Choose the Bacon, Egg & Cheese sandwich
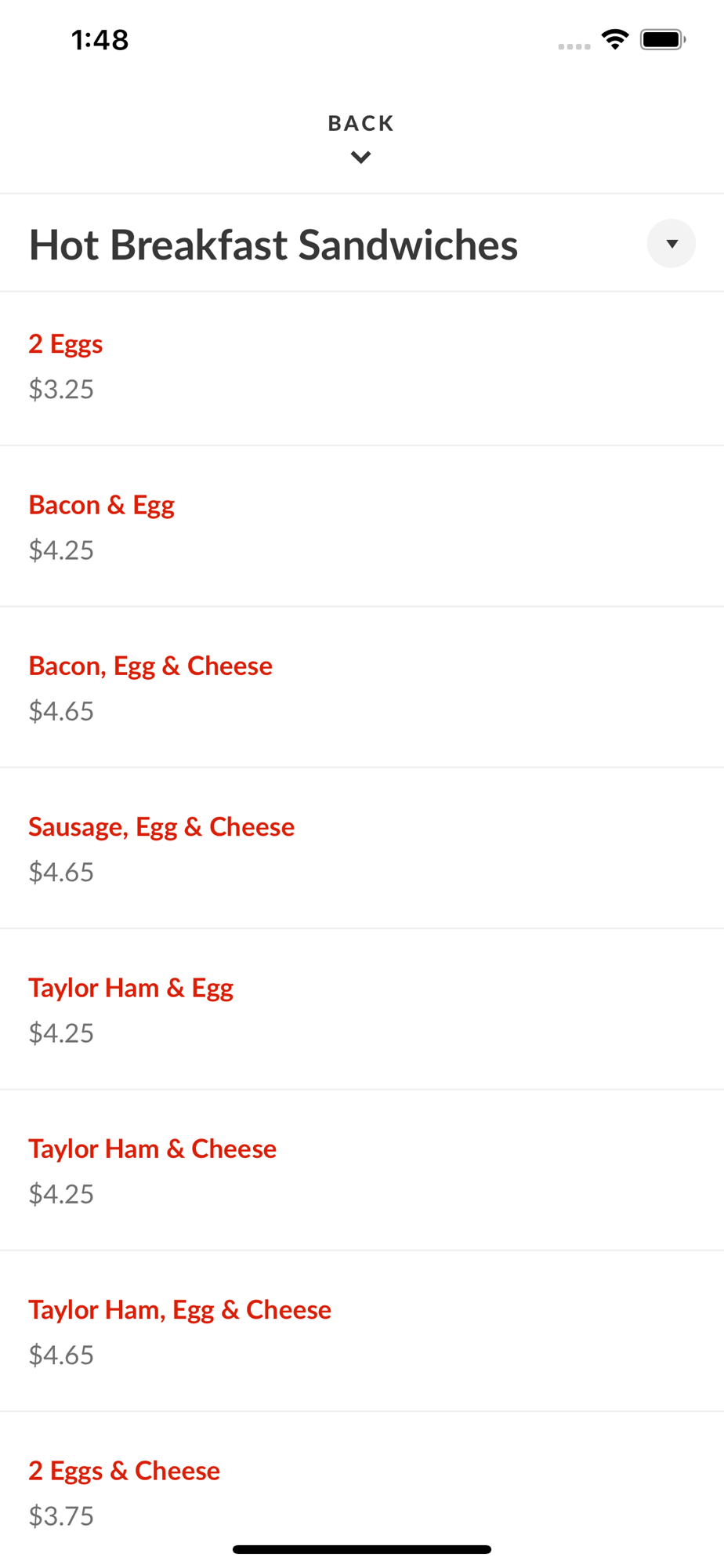 tap(150, 666)
